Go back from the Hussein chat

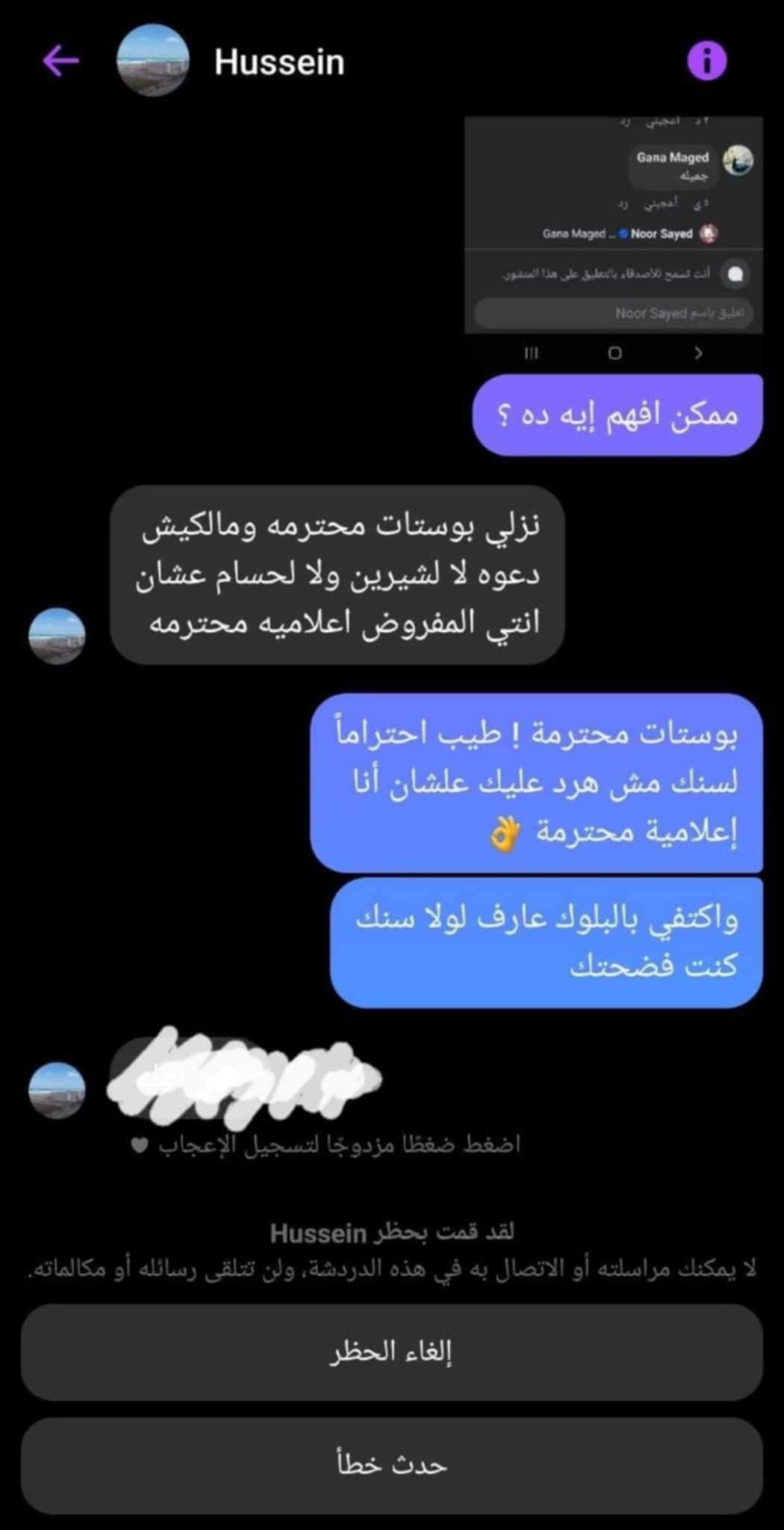tap(60, 61)
